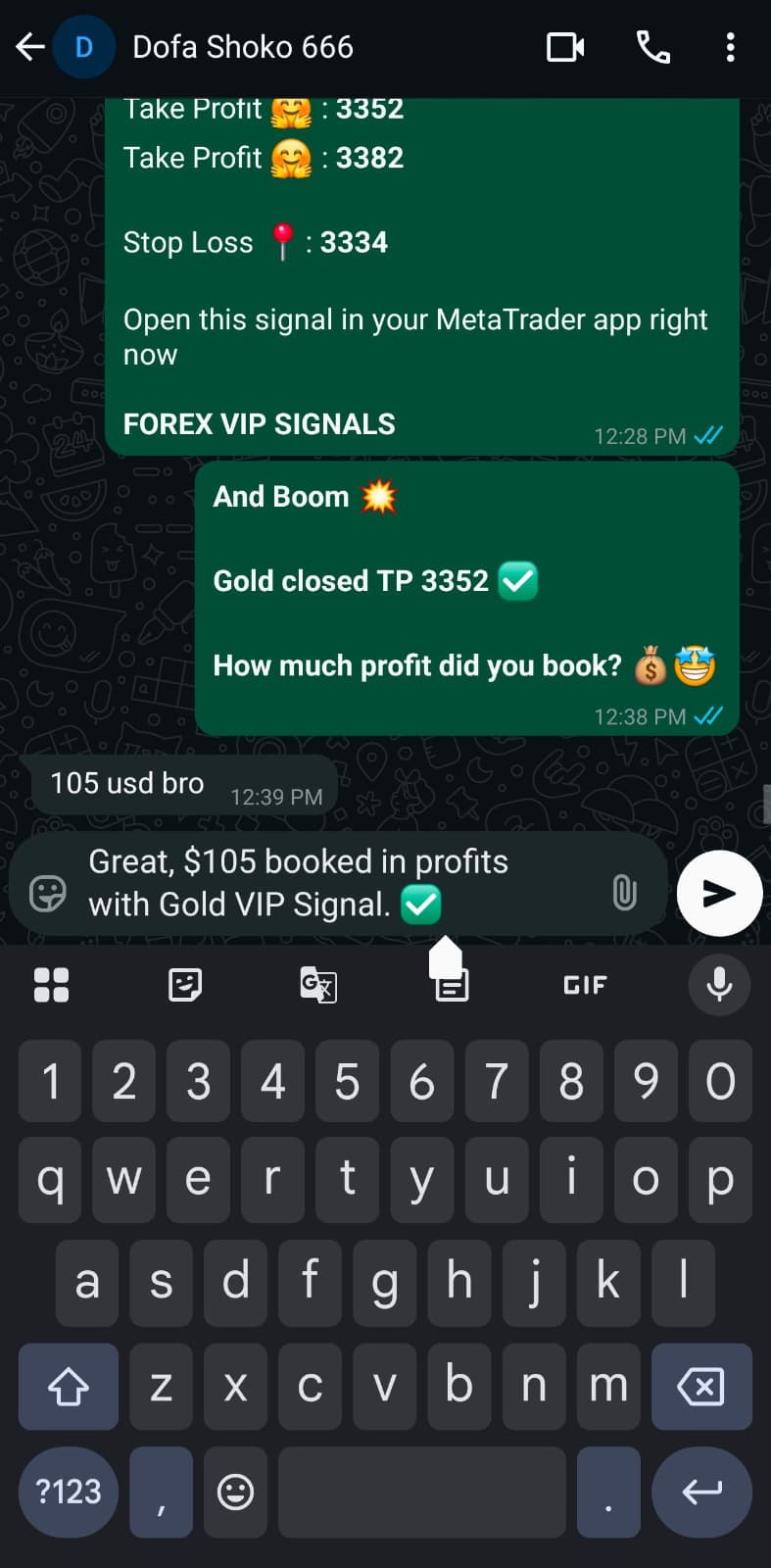Open the keyboard sticker panel
Viewport: 771px width, 1568px height.
coord(185,985)
